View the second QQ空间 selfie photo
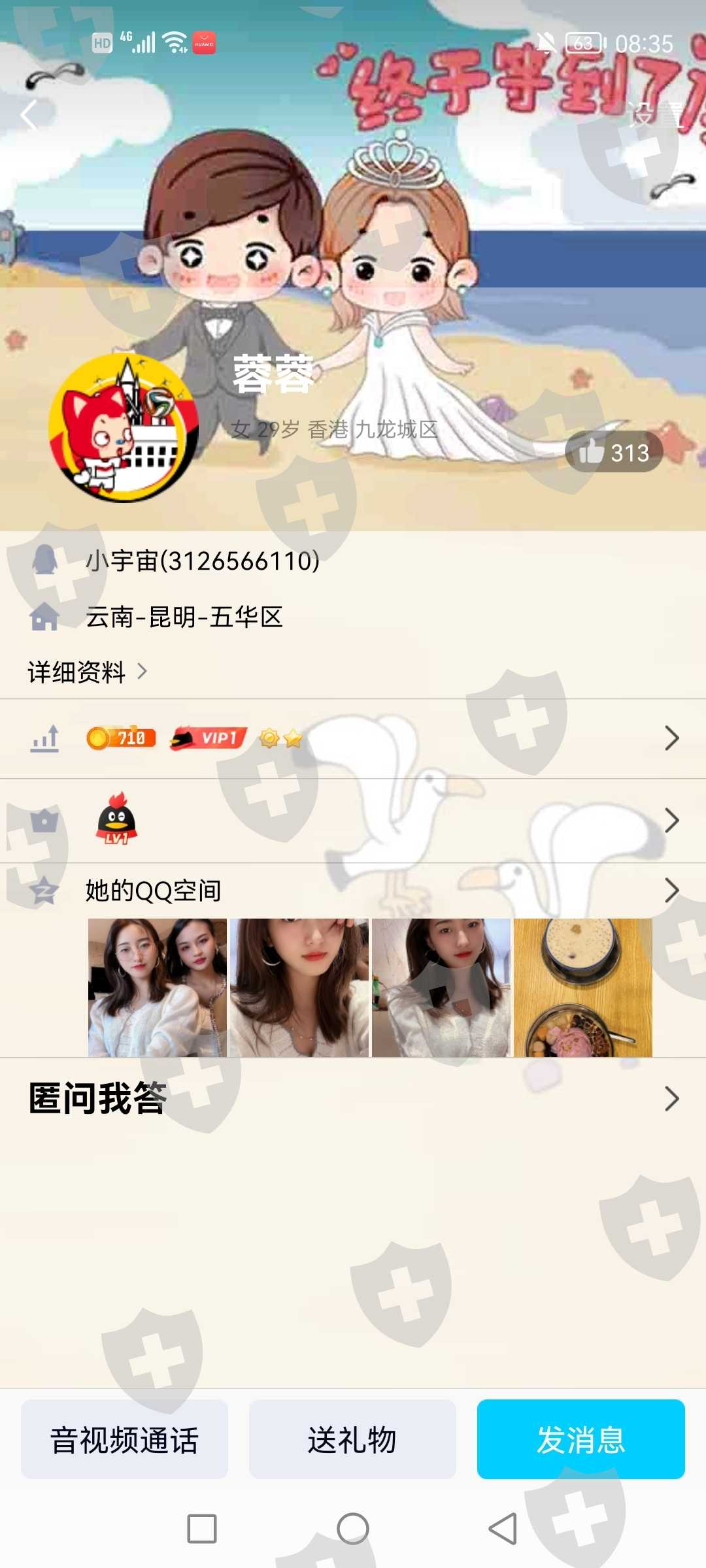Viewport: 706px width, 1568px height. click(x=299, y=988)
